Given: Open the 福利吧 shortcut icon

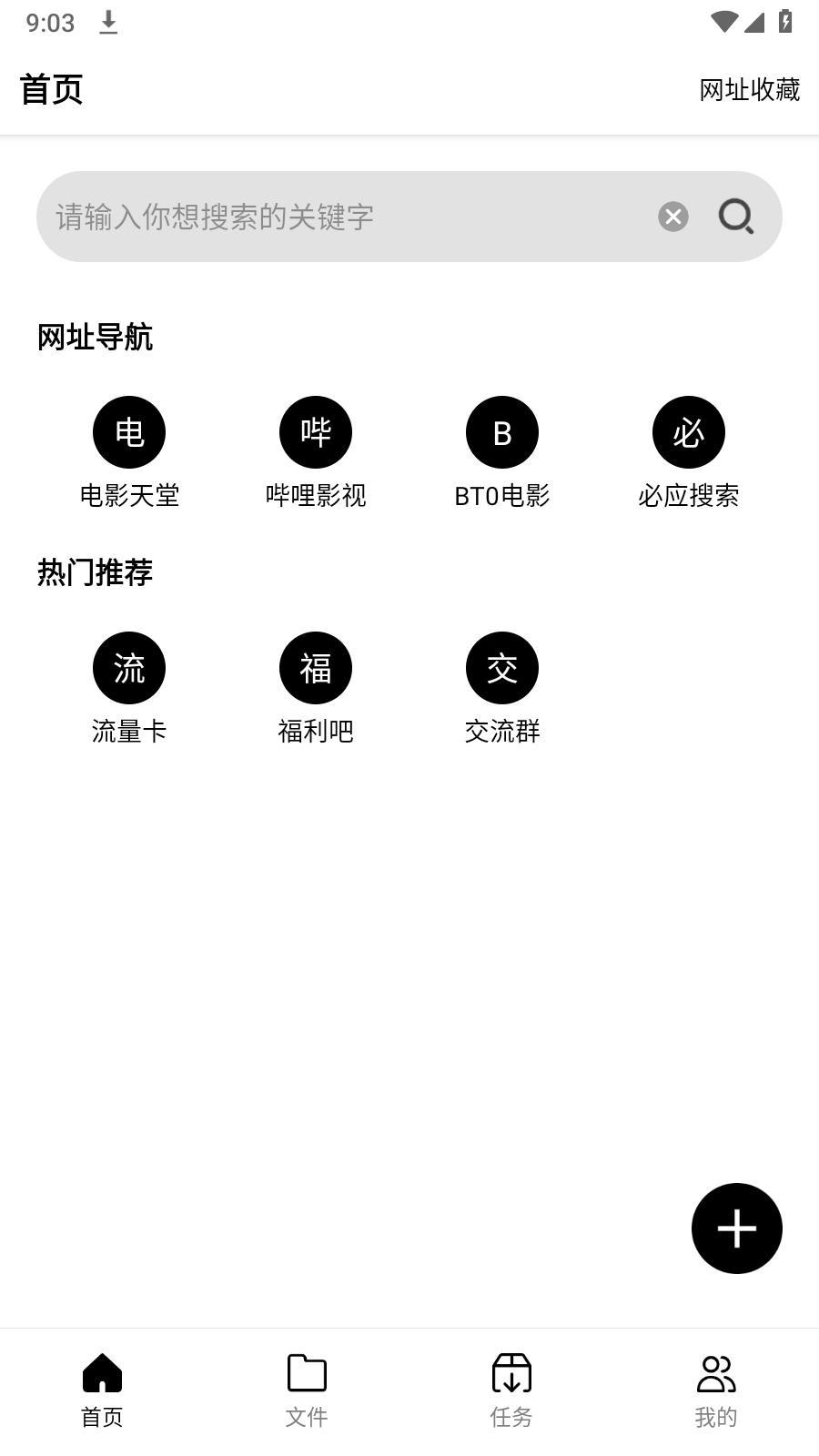Looking at the screenshot, I should coord(315,667).
